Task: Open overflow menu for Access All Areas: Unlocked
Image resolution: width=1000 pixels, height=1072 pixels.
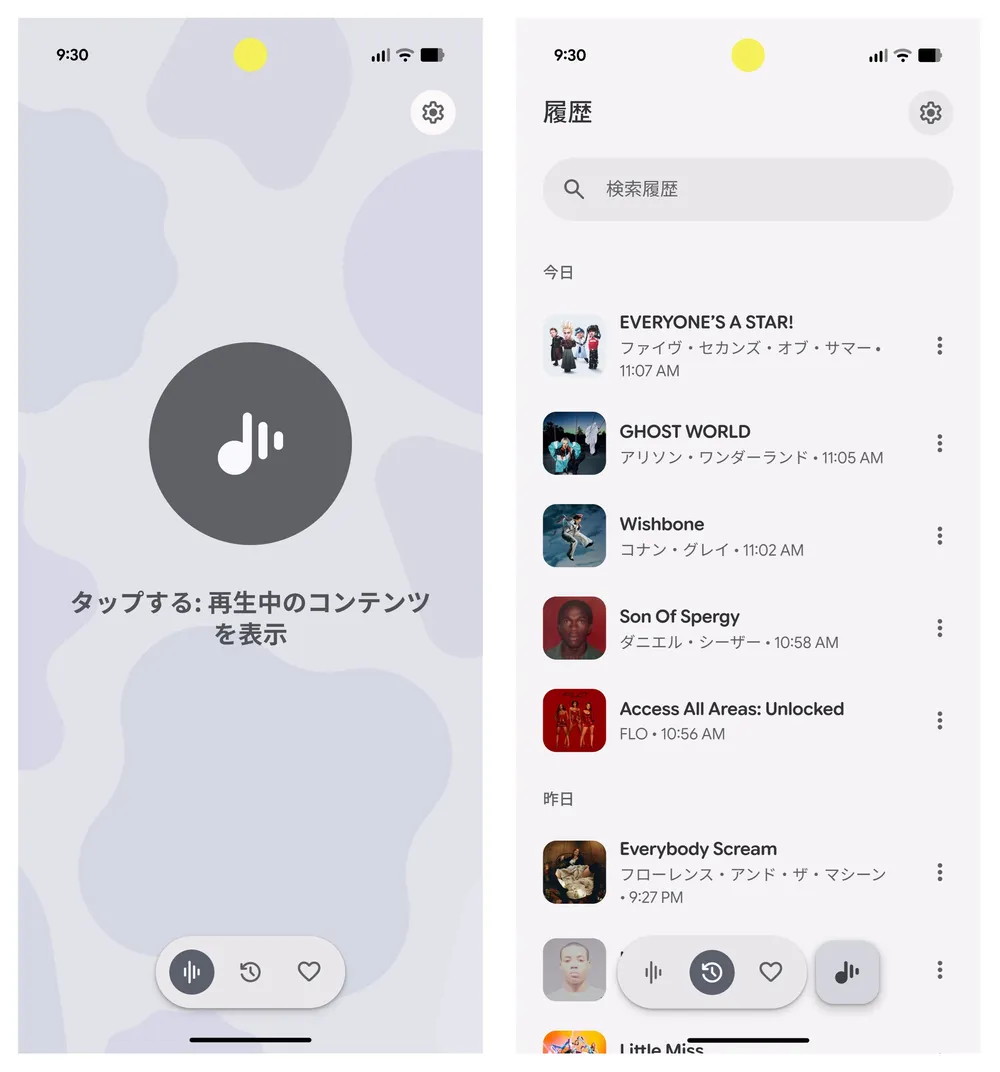Action: 939,720
